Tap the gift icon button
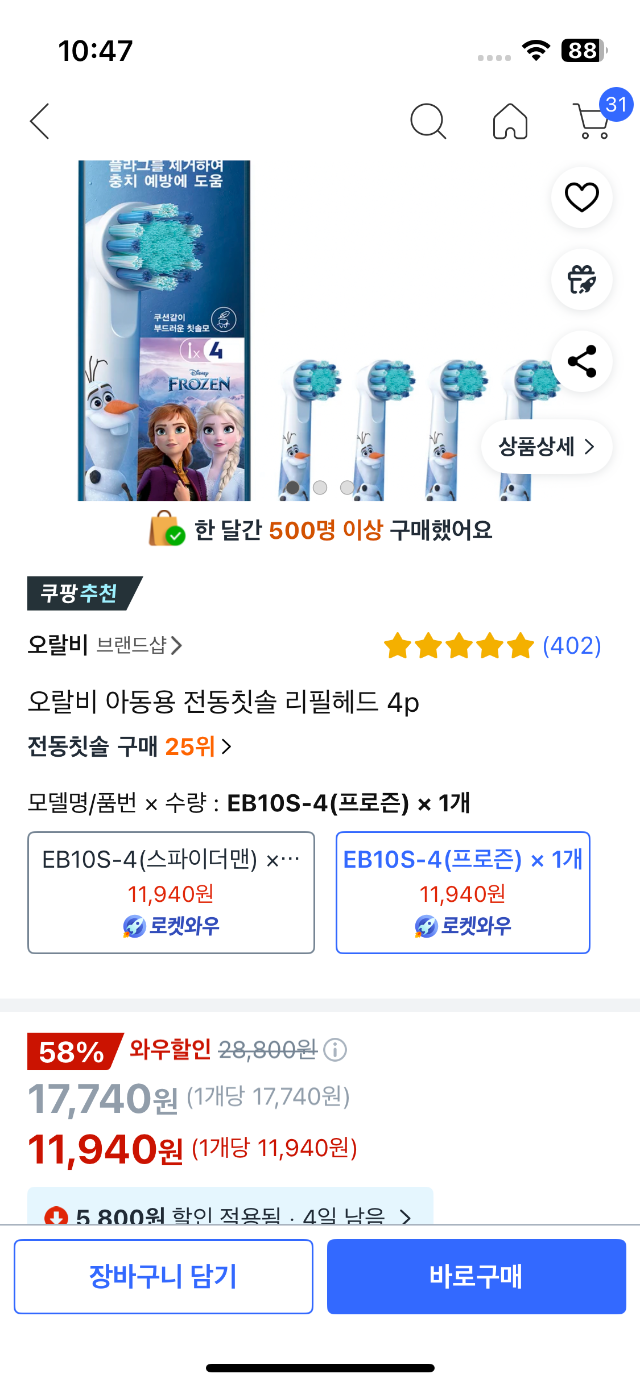The height and width of the screenshot is (1386, 640). click(x=582, y=279)
